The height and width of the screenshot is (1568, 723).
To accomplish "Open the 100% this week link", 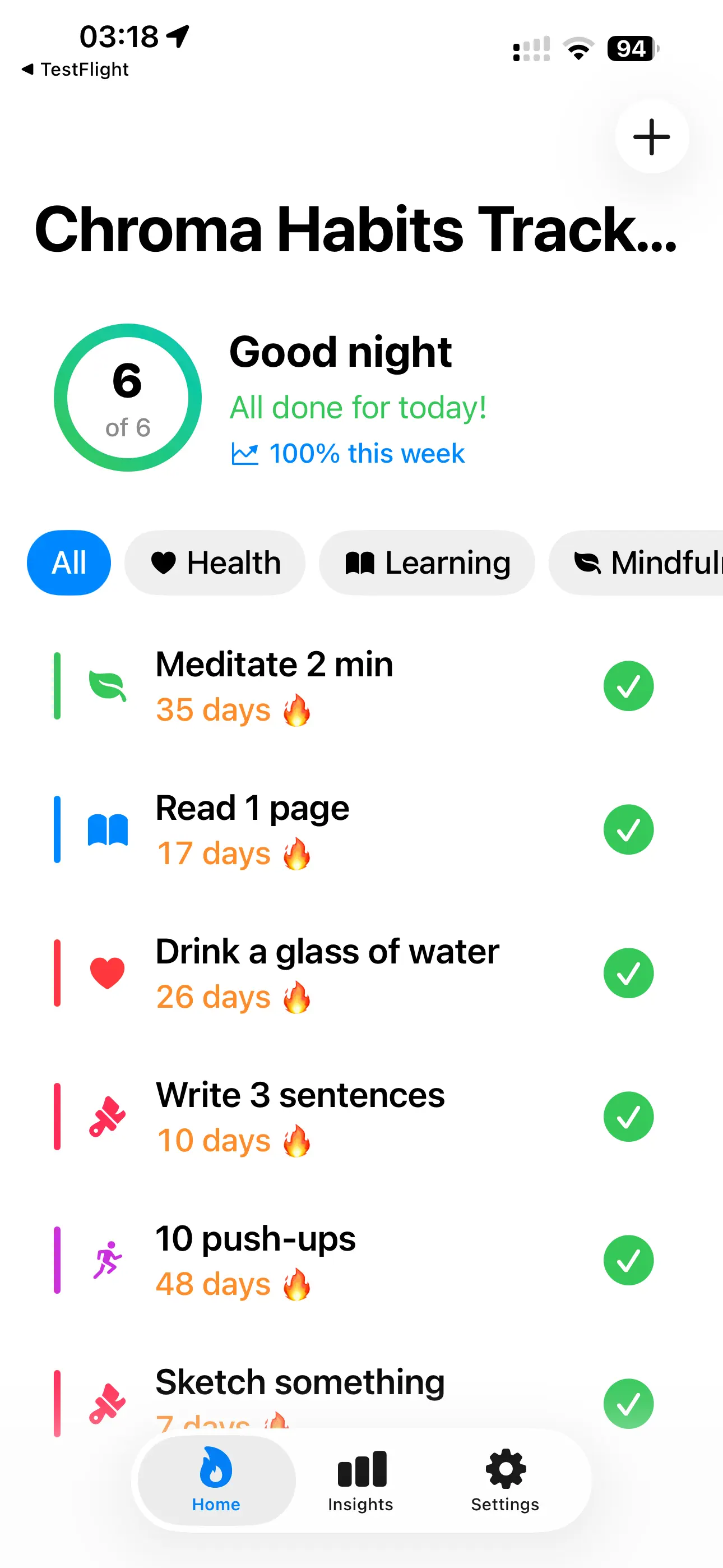I will tap(349, 453).
